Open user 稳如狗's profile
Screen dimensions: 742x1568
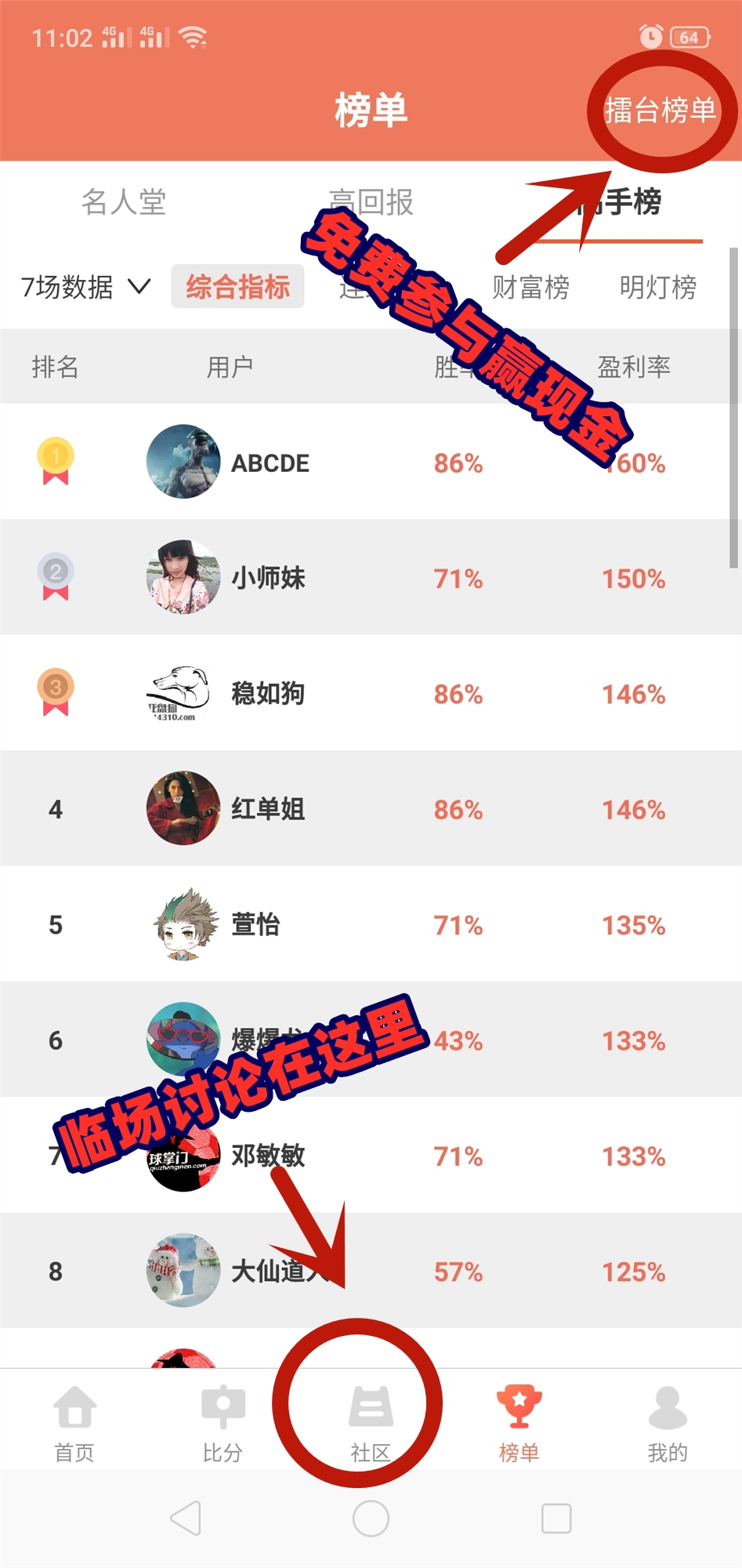pyautogui.click(x=267, y=693)
